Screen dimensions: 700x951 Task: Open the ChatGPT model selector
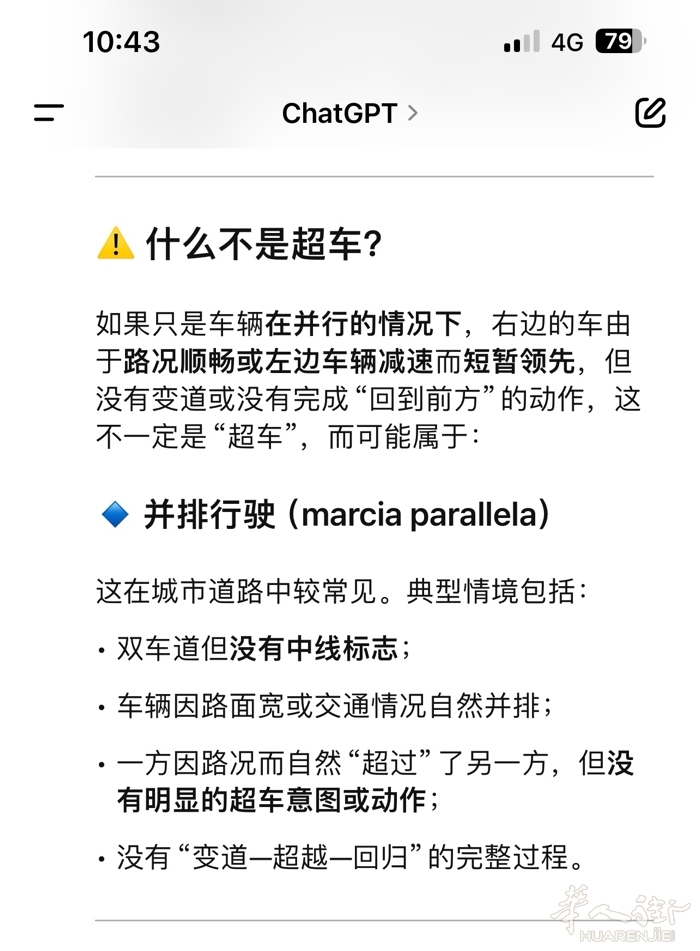point(349,113)
